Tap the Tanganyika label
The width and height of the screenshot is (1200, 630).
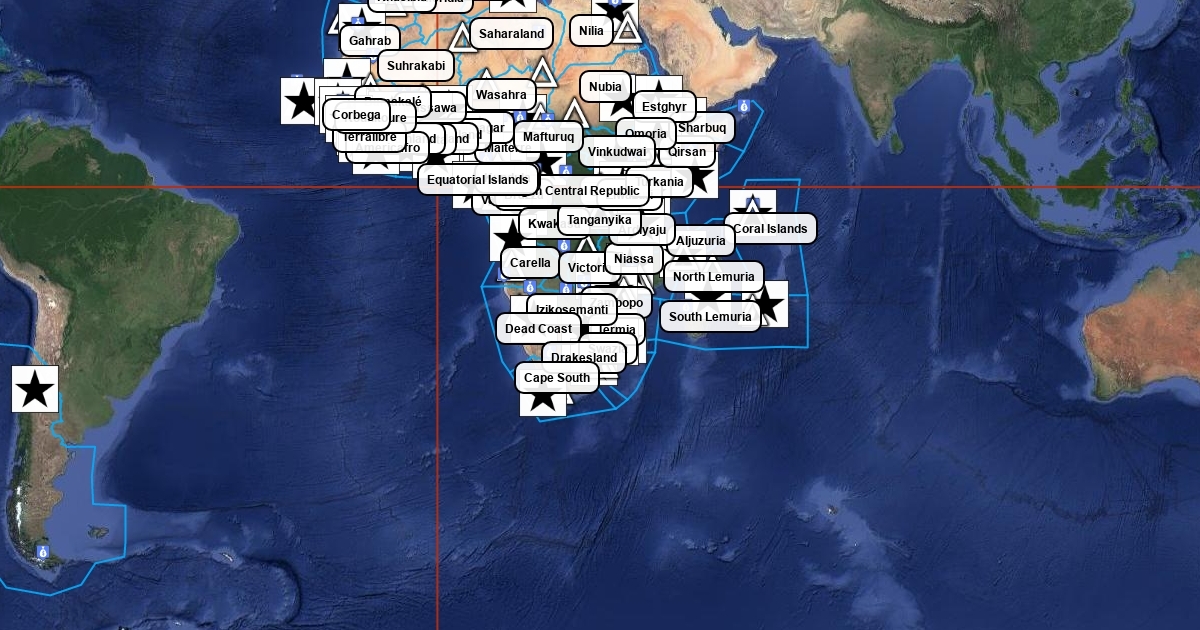click(599, 220)
